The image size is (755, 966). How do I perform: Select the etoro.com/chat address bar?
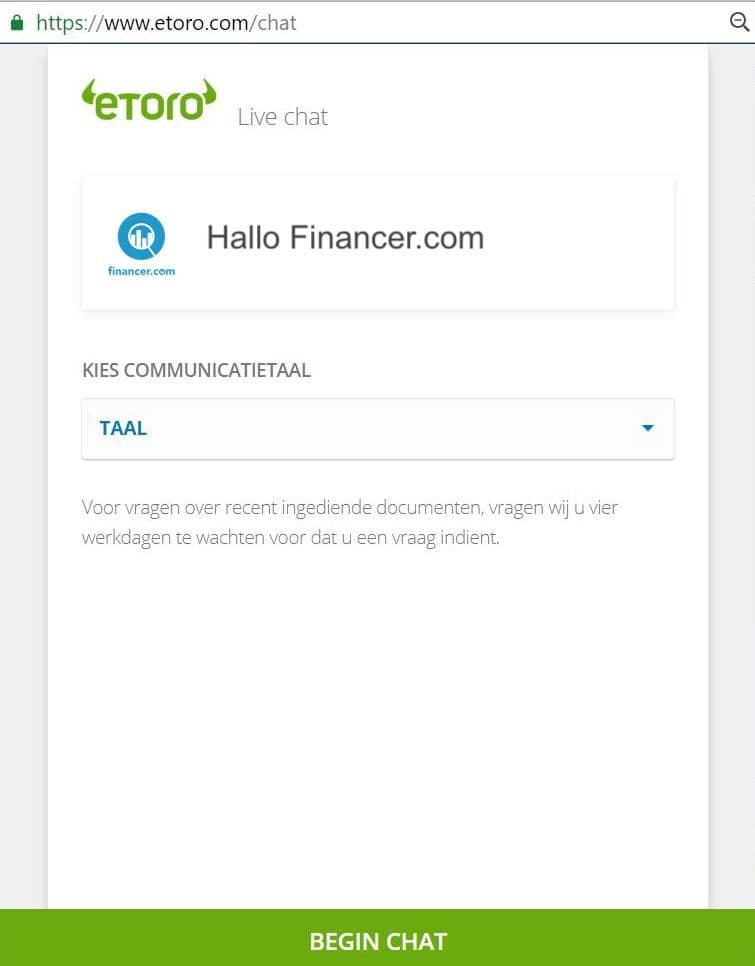pyautogui.click(x=300, y=22)
